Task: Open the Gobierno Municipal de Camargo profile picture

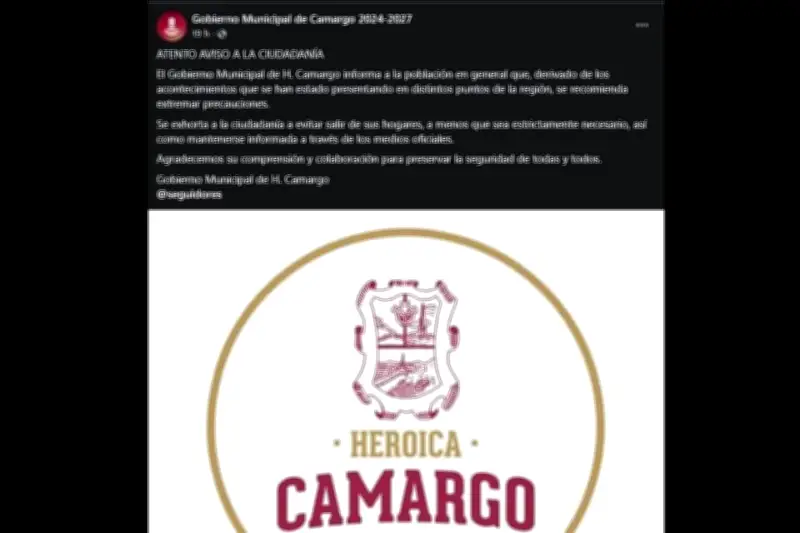Action: pyautogui.click(x=172, y=23)
